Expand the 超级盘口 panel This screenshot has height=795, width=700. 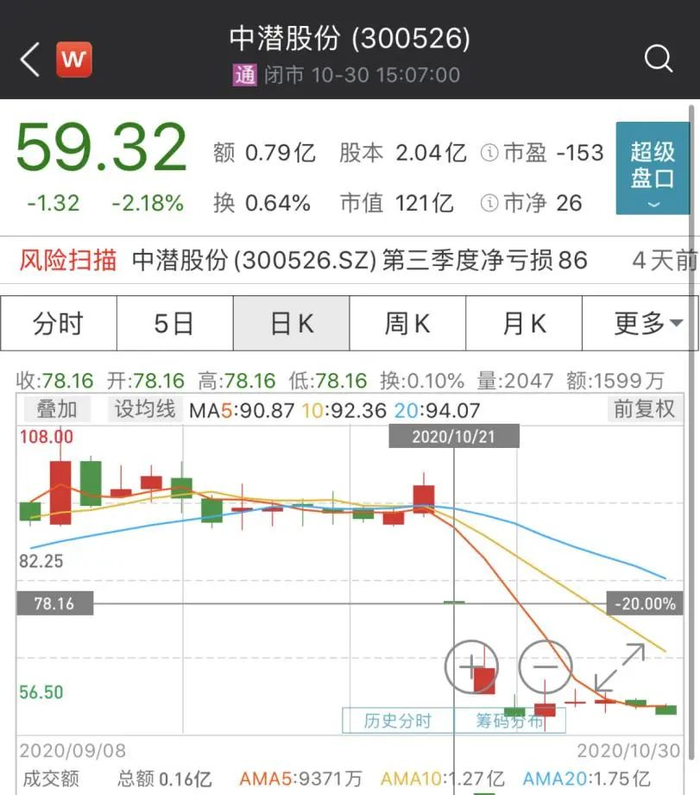(x=652, y=168)
